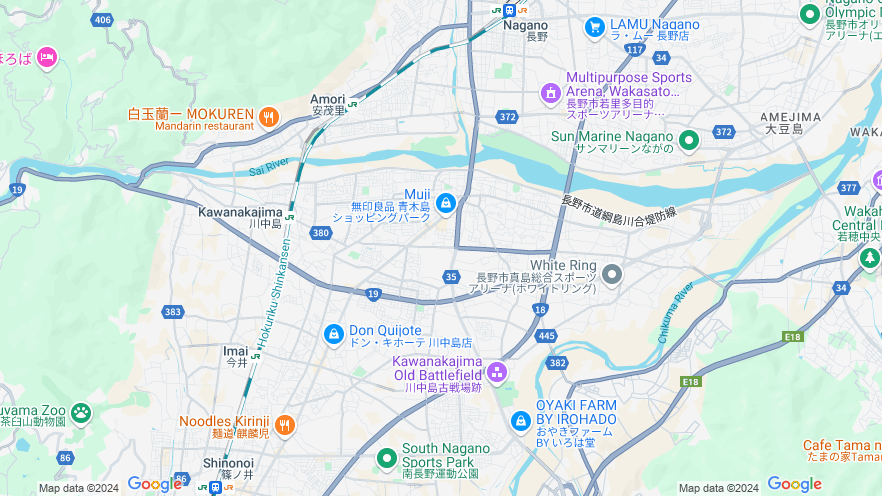Open the White Ring arena pin
This screenshot has height=496, width=882.
pos(612,273)
